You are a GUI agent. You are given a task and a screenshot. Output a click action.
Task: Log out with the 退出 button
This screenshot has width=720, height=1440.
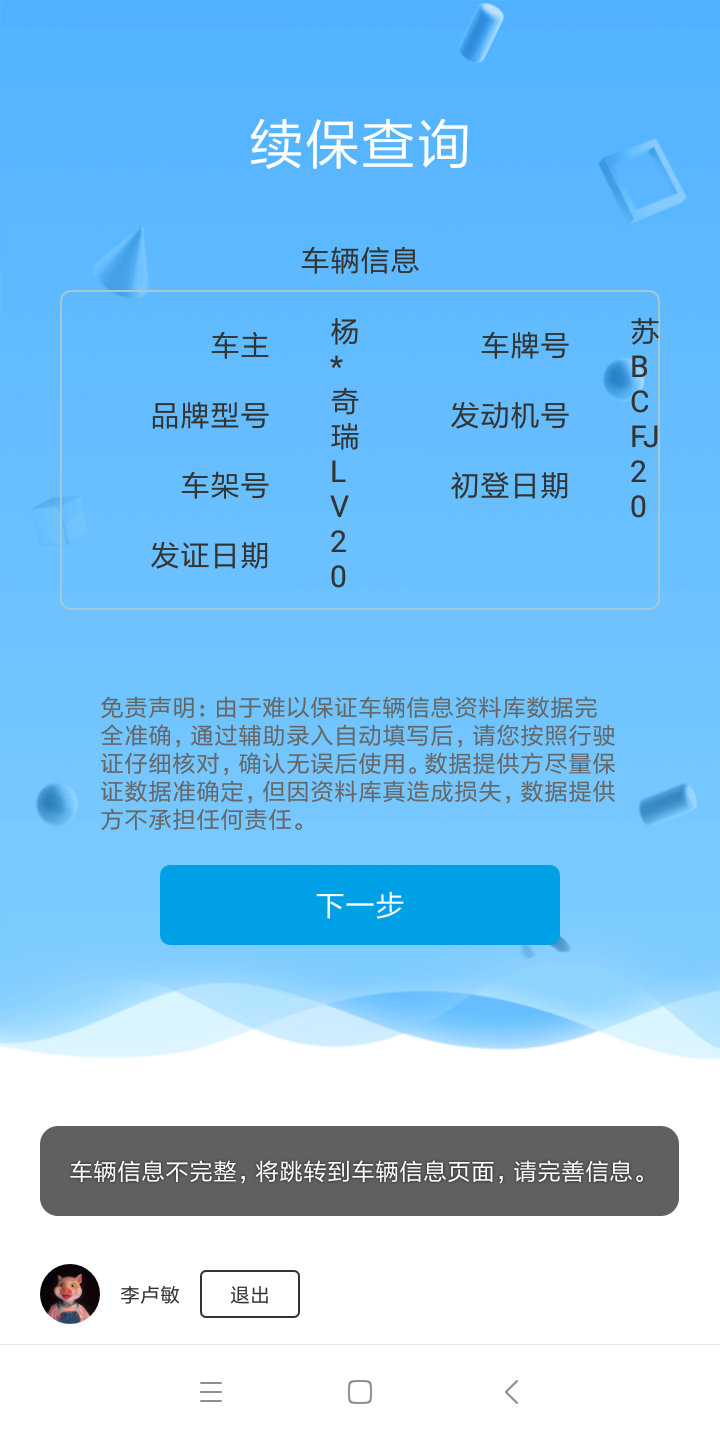point(250,1294)
